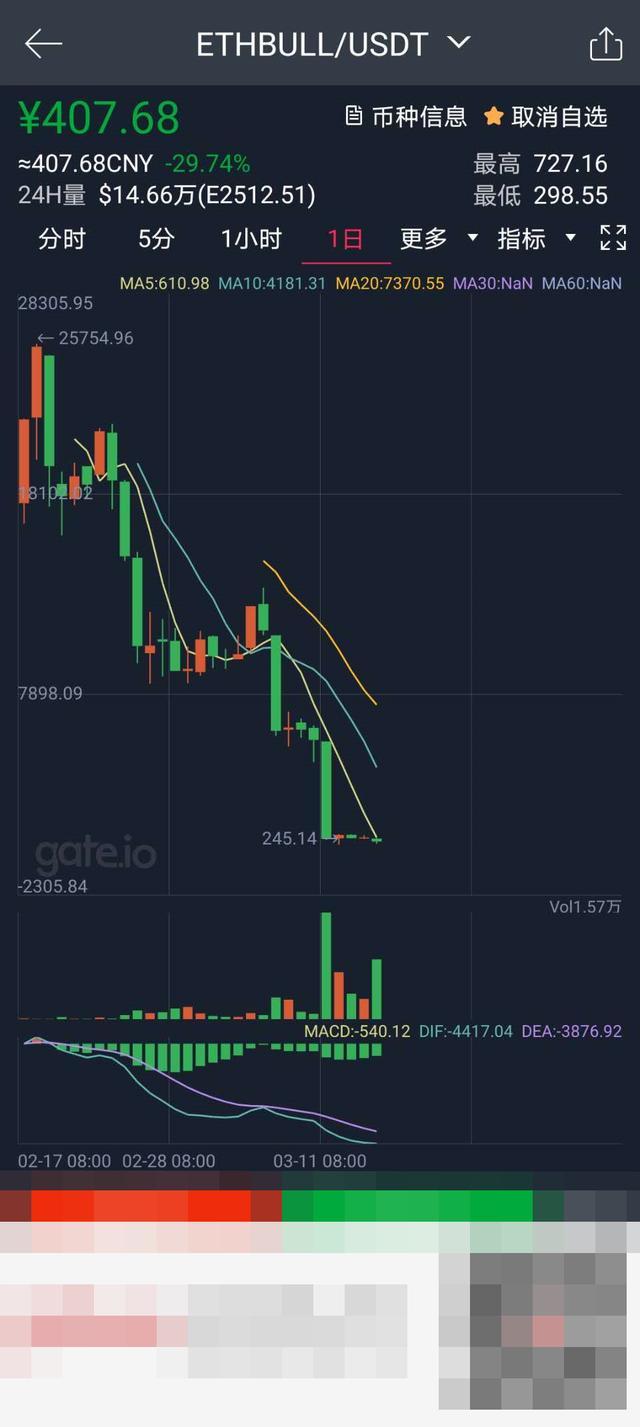Select the 5分 interval
The height and width of the screenshot is (1427, 640).
point(156,239)
